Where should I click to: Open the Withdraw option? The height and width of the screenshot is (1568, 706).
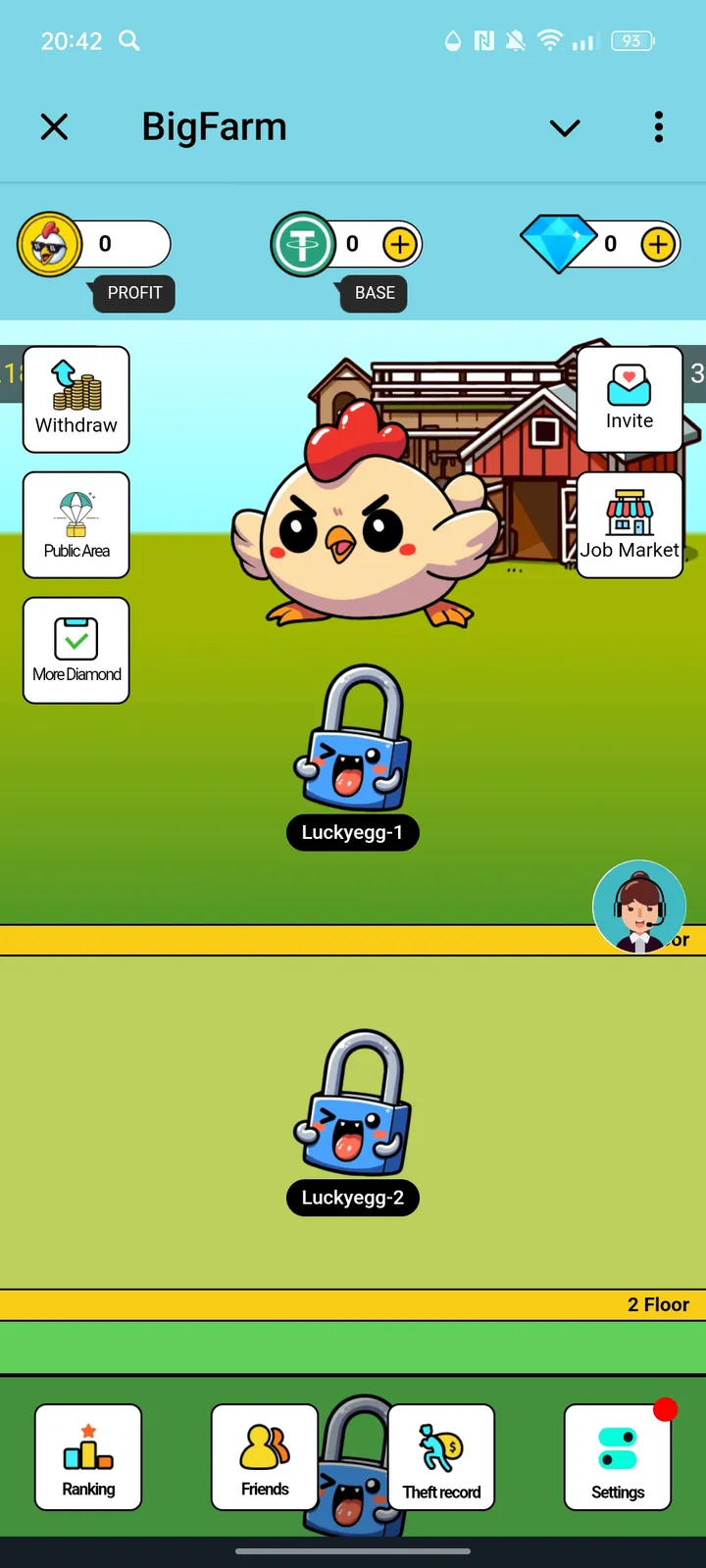tap(76, 399)
